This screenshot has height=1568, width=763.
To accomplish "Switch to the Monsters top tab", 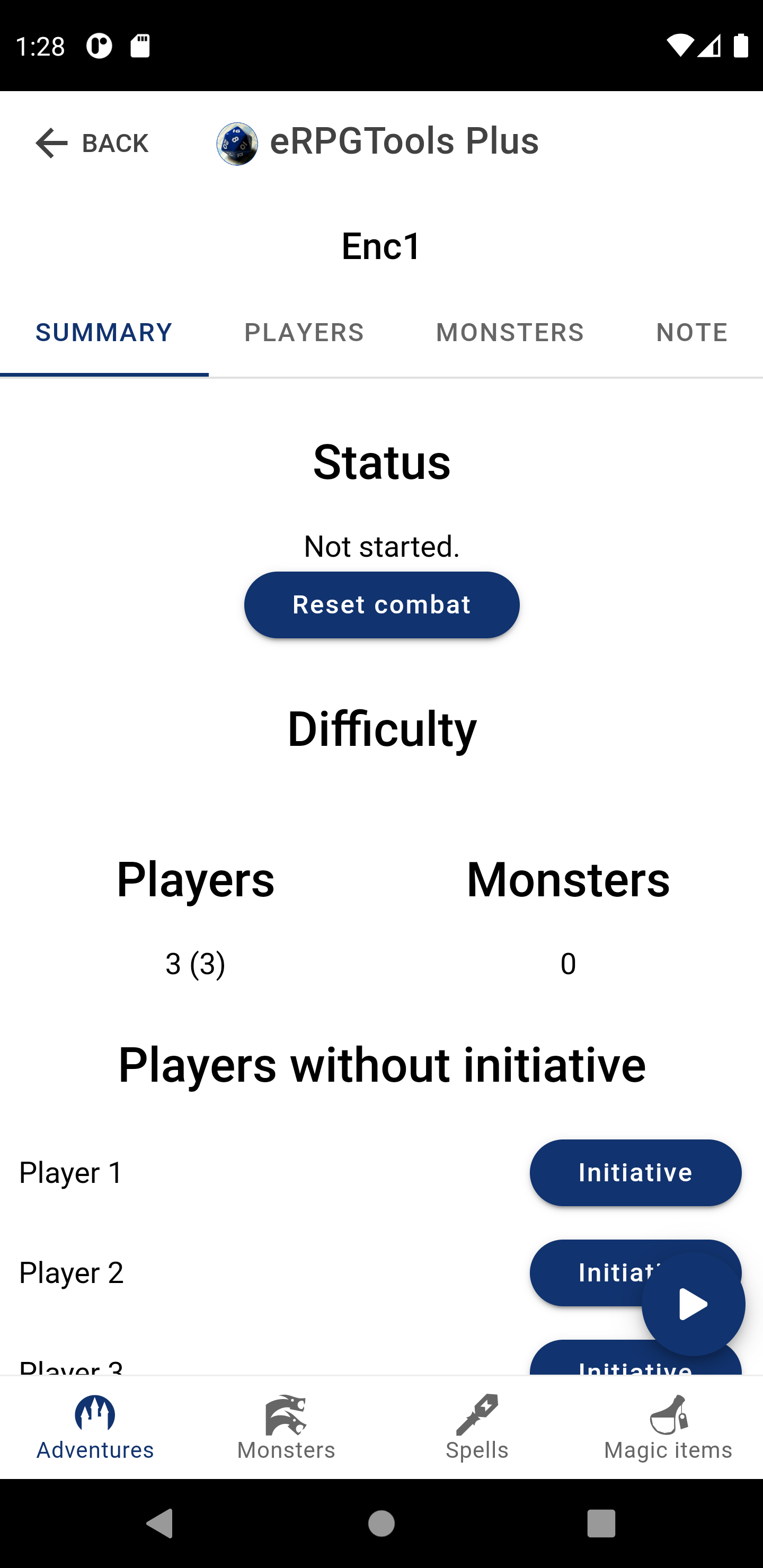I will tap(510, 332).
